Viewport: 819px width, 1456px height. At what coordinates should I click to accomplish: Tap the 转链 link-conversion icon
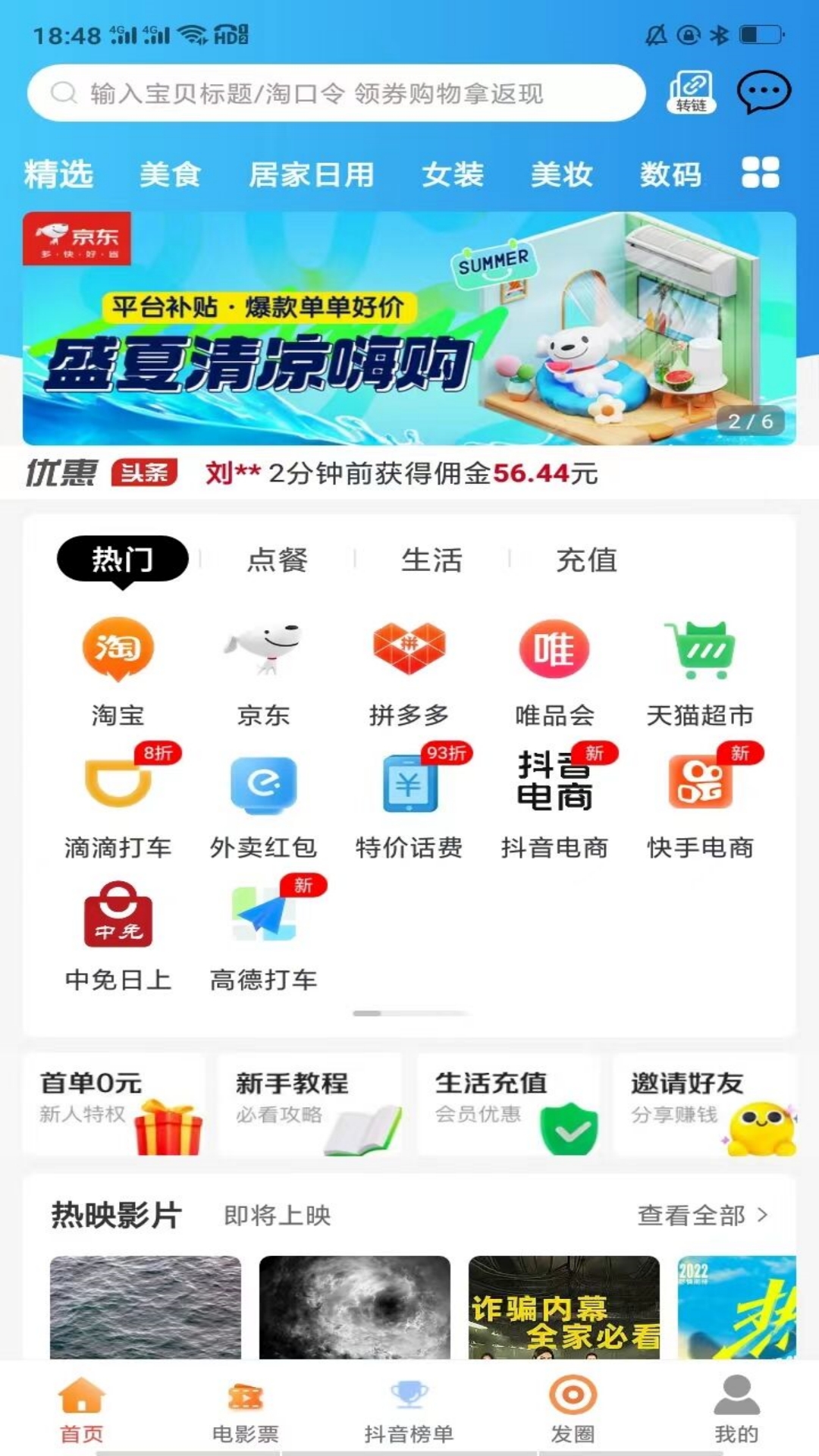(691, 93)
